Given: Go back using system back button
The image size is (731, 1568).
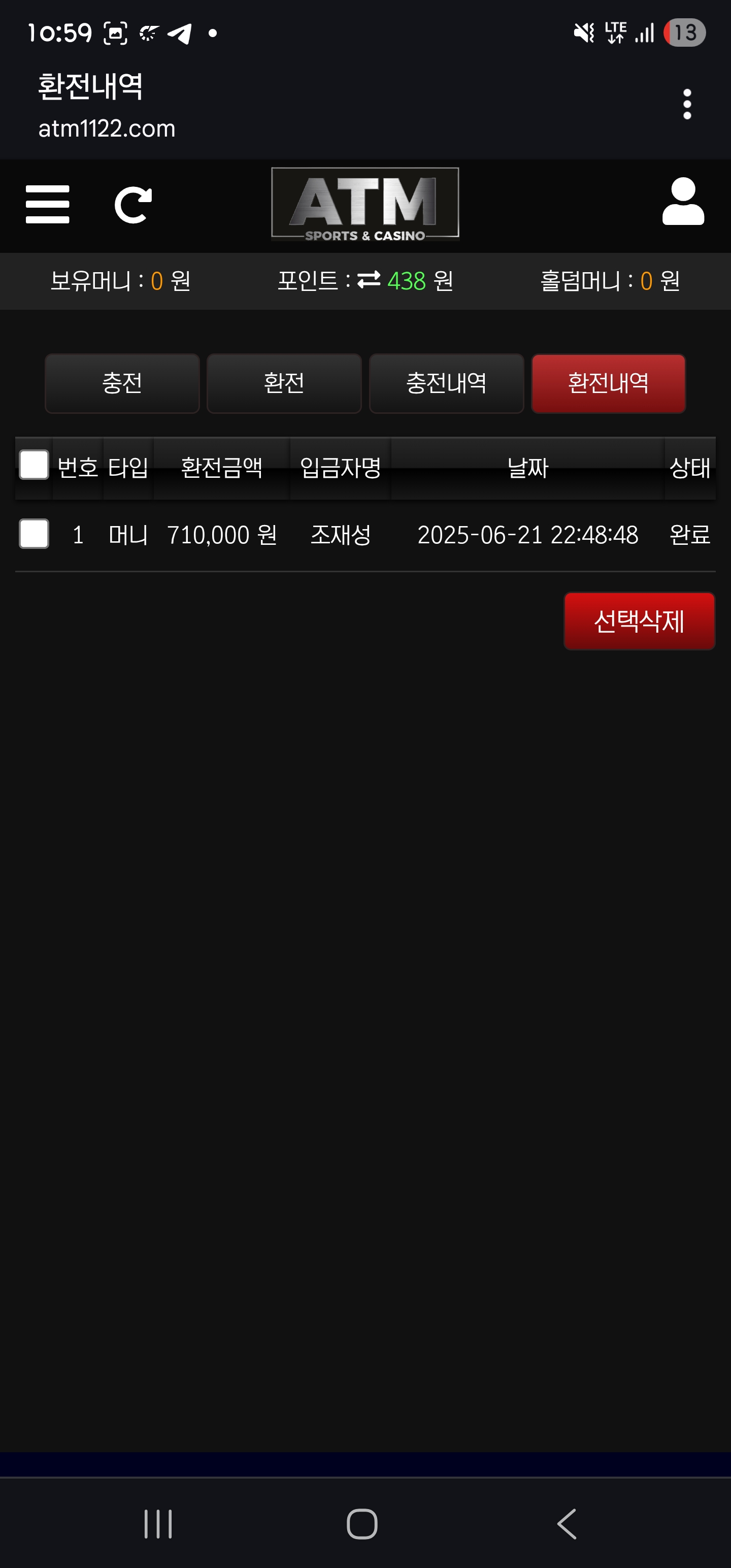Looking at the screenshot, I should tap(567, 1523).
